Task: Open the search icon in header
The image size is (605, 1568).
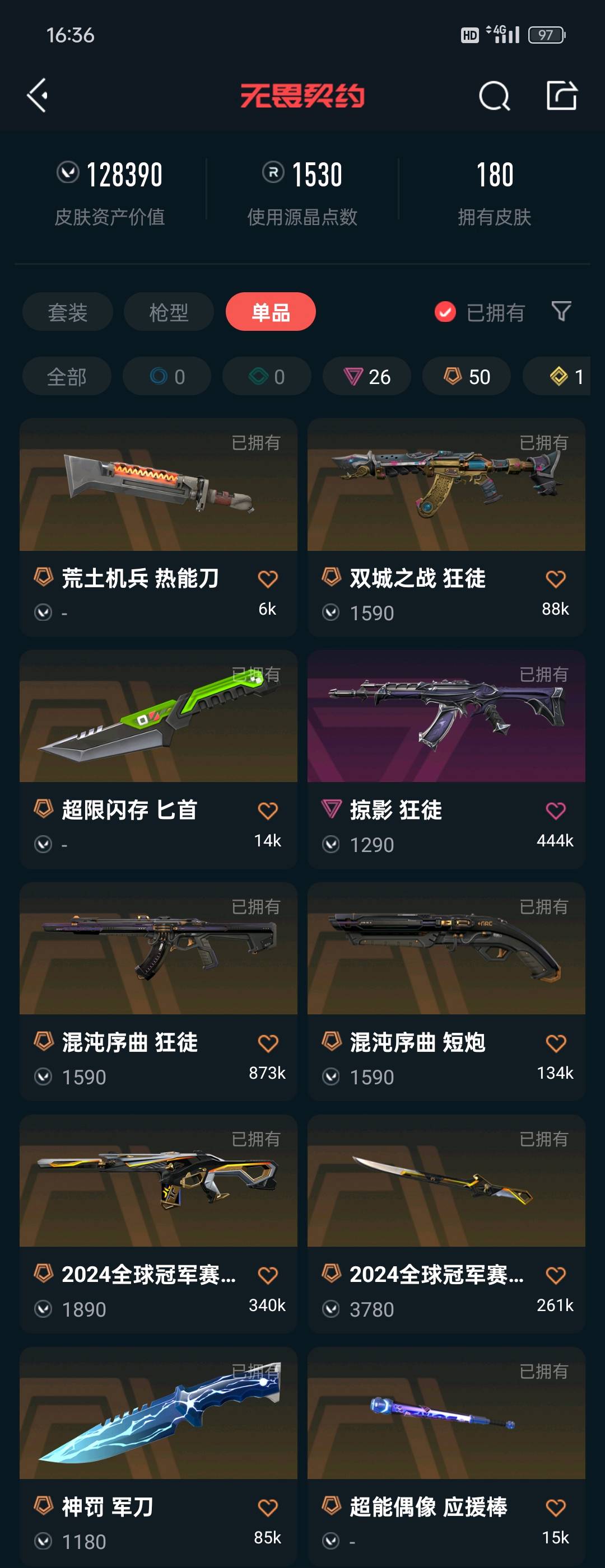Action: coord(494,96)
